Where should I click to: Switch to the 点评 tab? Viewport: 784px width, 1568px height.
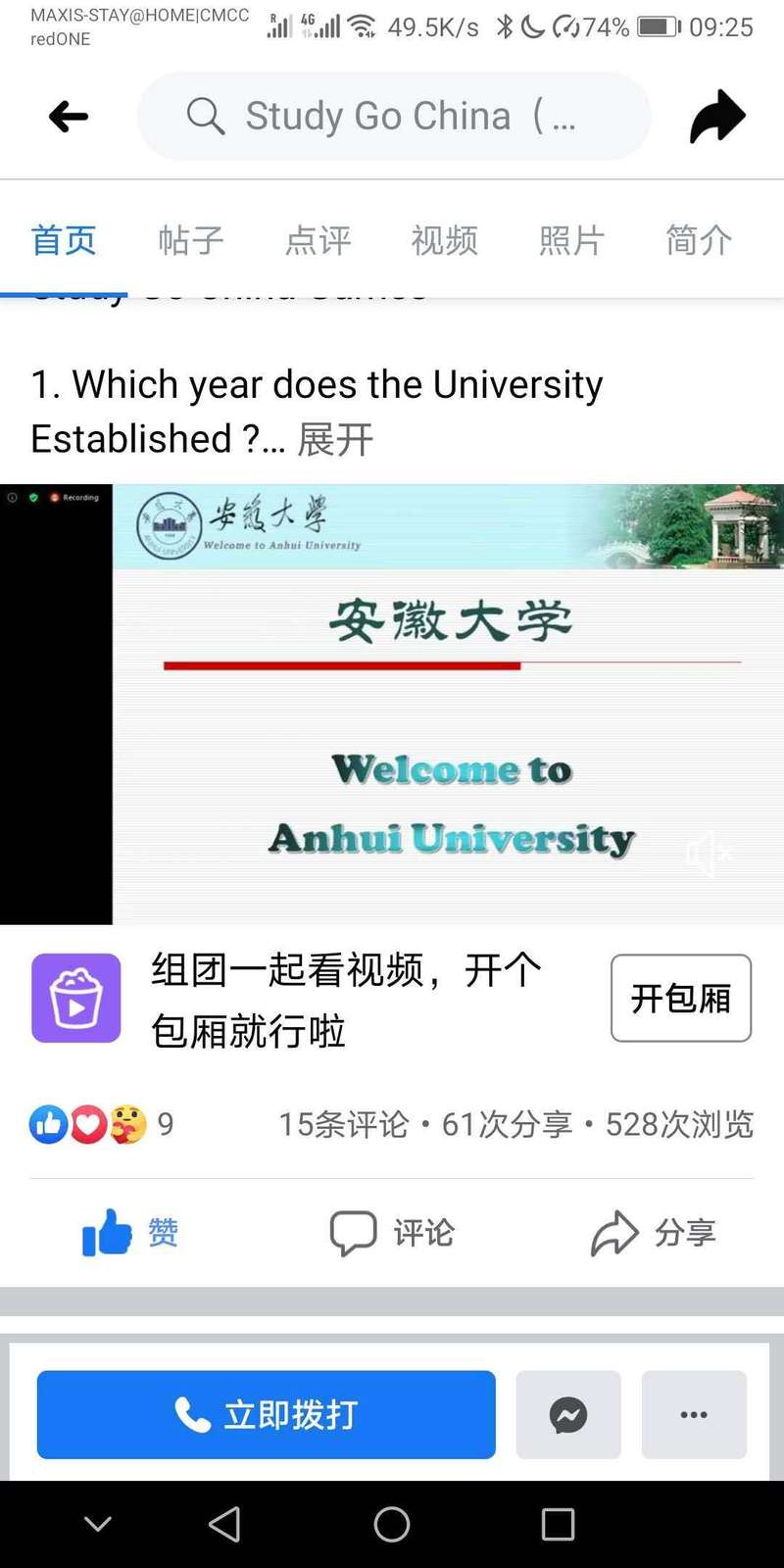point(318,240)
